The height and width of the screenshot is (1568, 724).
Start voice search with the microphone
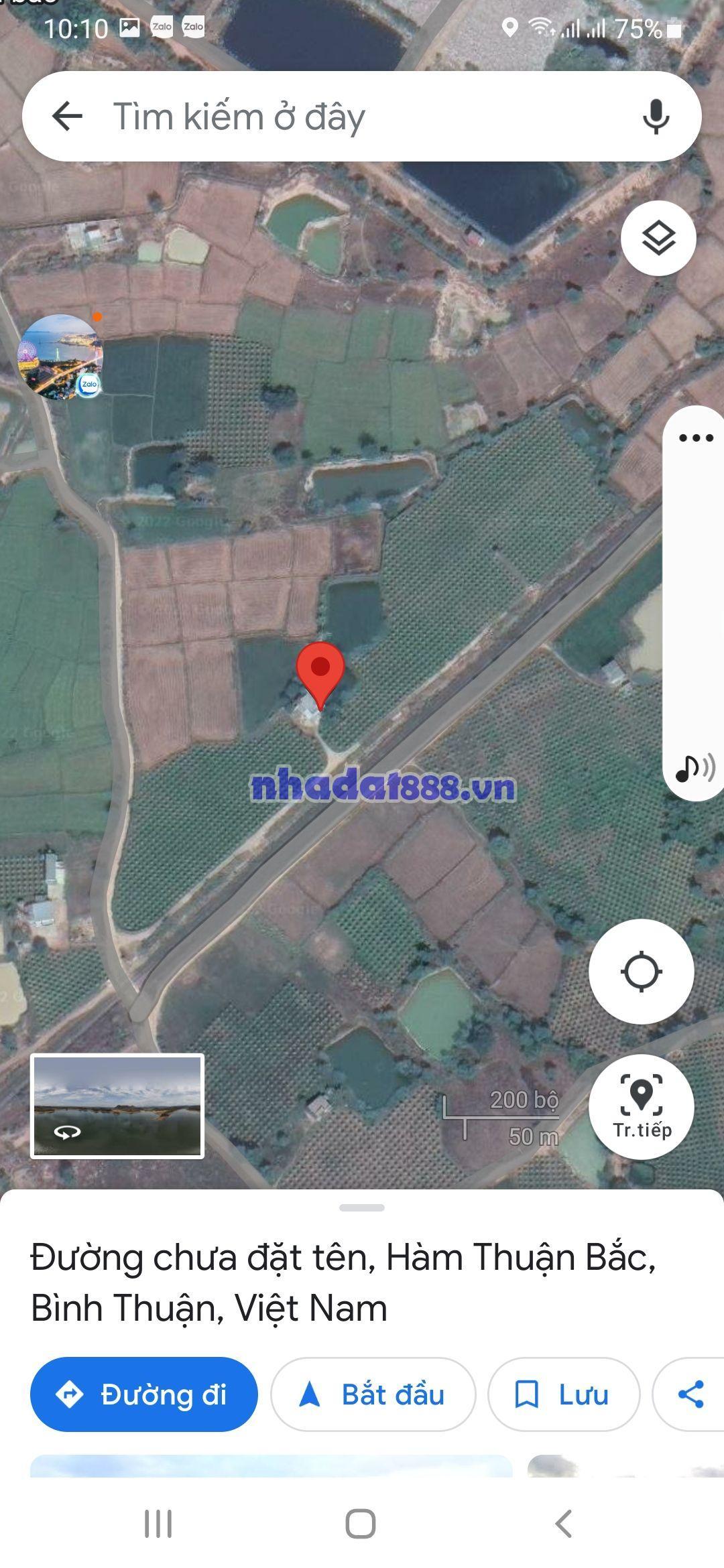point(655,117)
